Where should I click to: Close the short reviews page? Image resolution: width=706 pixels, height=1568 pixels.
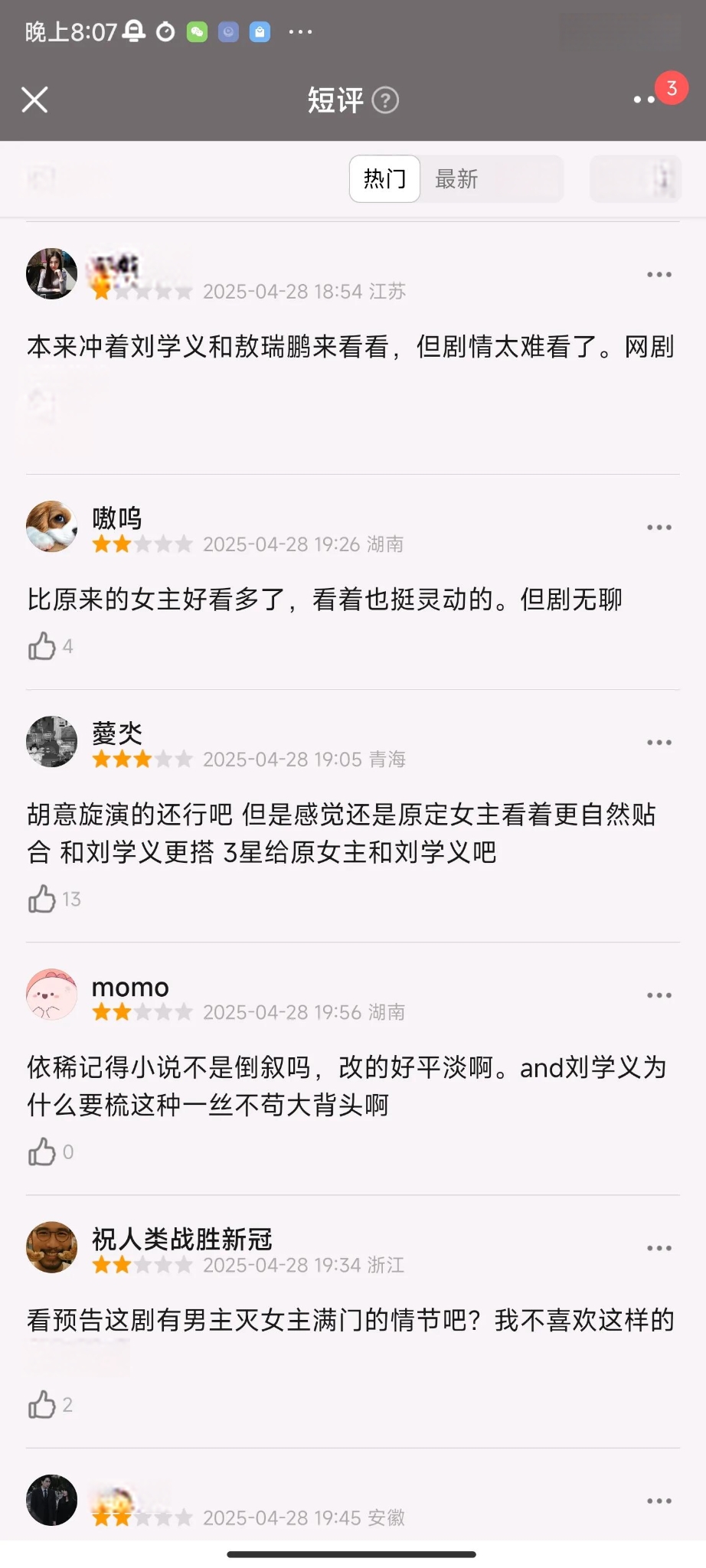point(34,100)
